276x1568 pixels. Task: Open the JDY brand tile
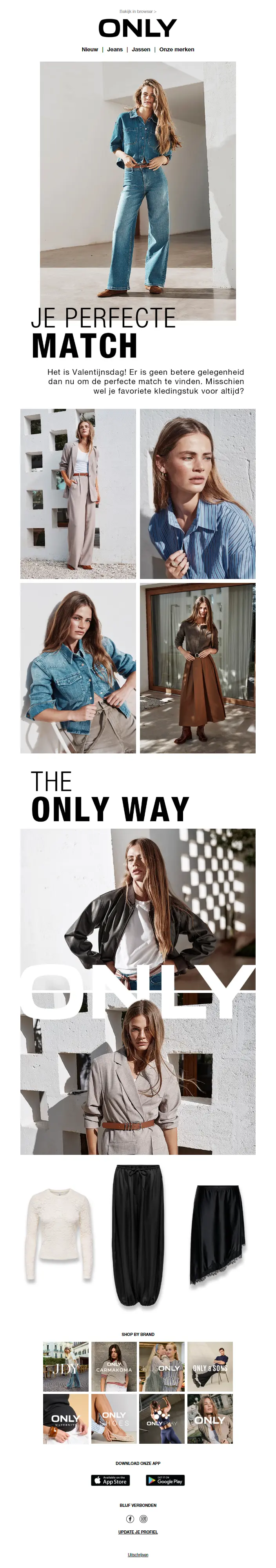(66, 1367)
